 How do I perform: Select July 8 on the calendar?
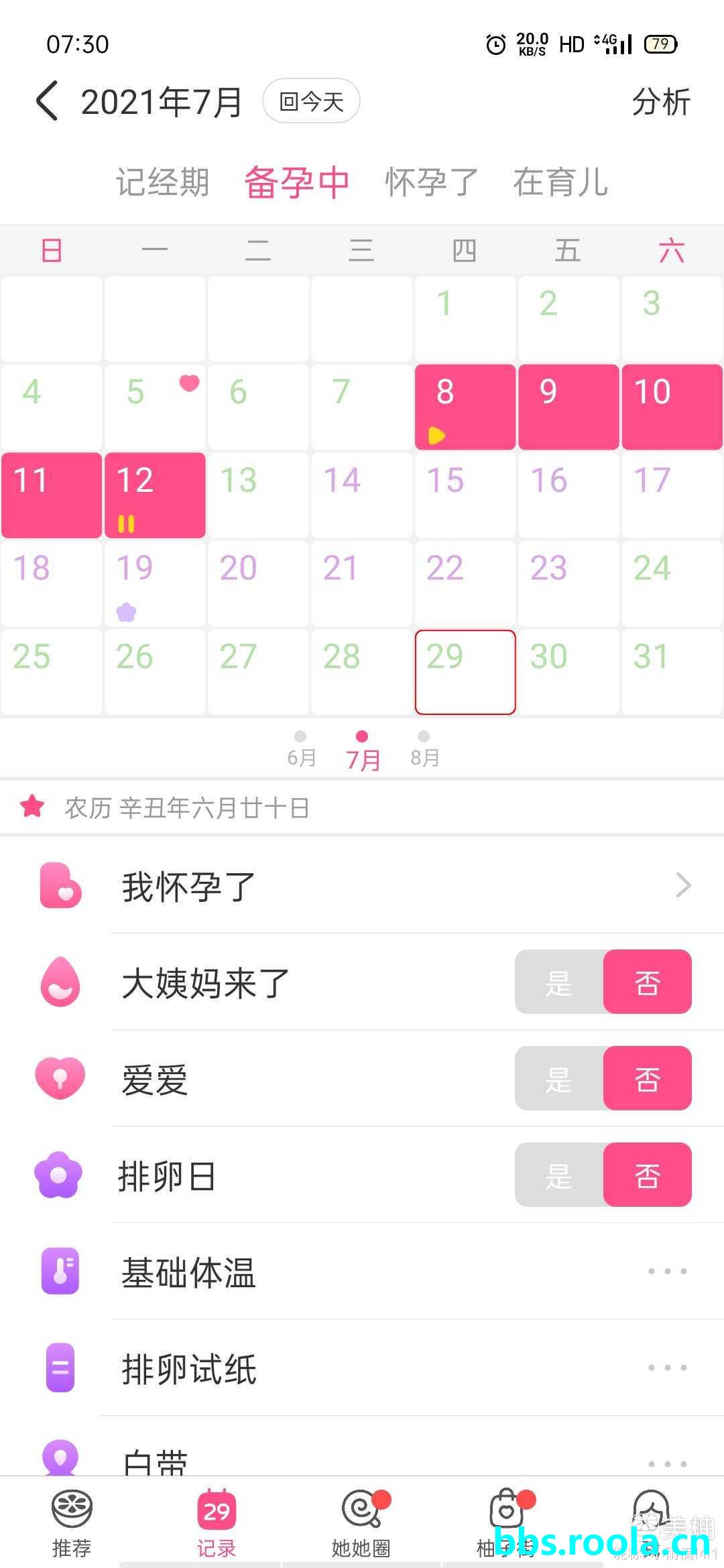click(465, 407)
